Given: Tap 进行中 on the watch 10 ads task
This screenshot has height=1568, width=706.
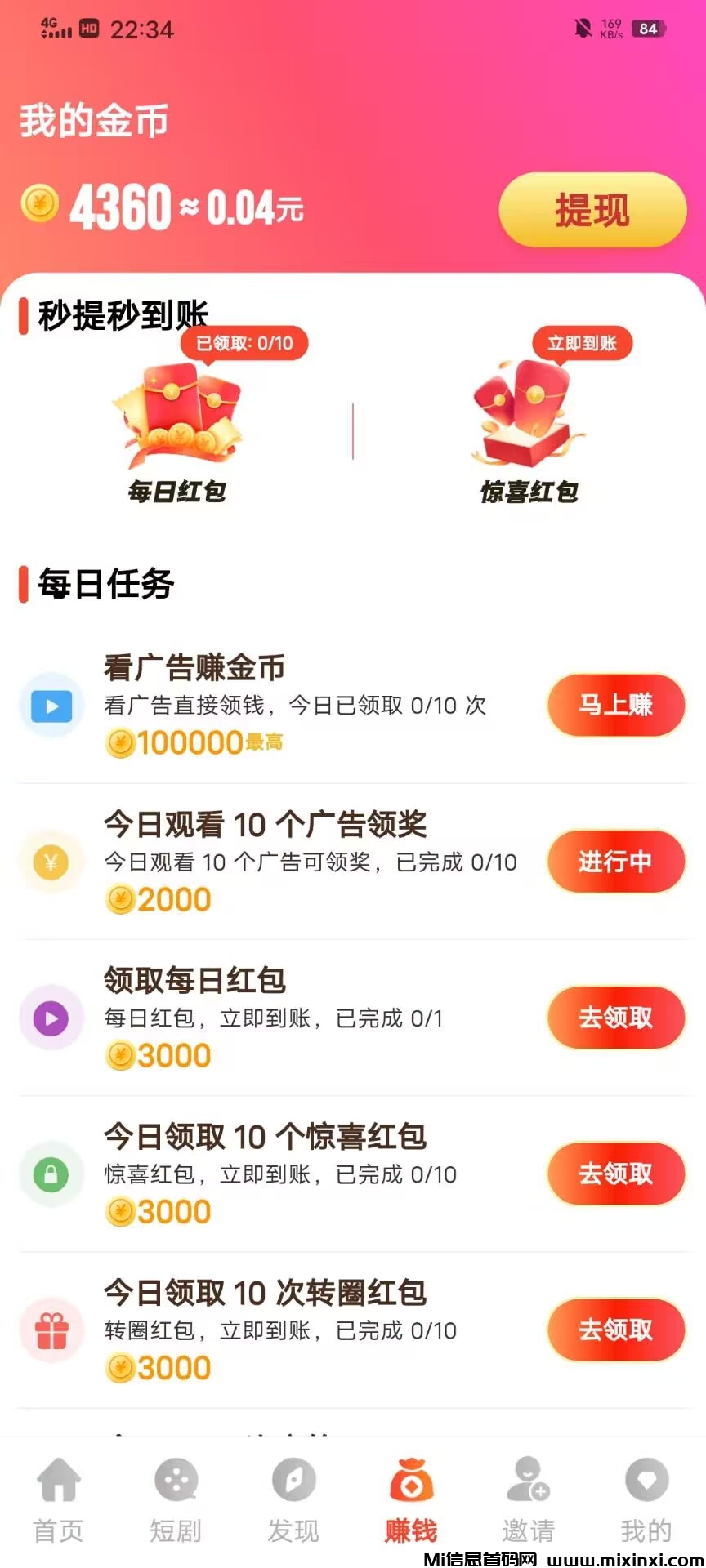Looking at the screenshot, I should [615, 862].
